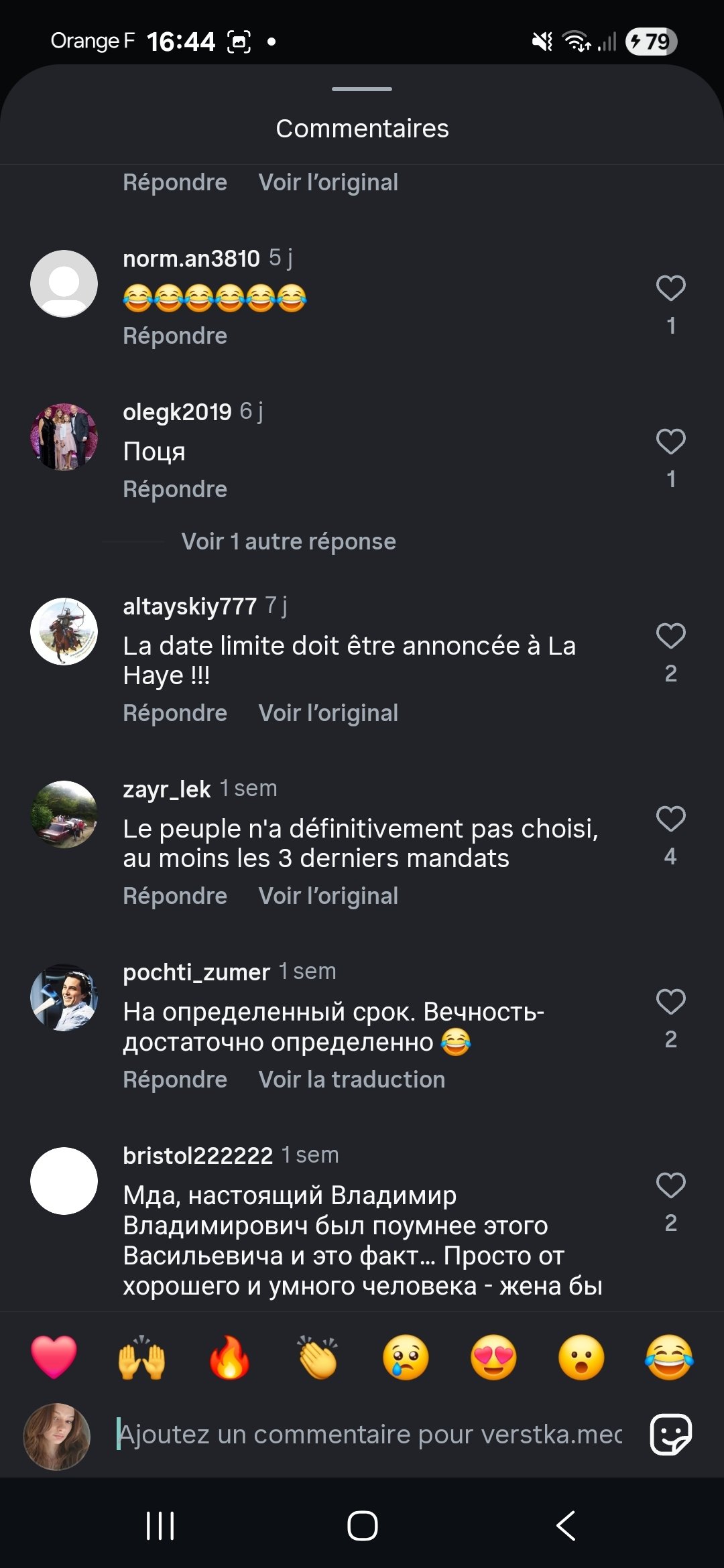Add the red heart emoji
Image resolution: width=724 pixels, height=1568 pixels.
pyautogui.click(x=54, y=1358)
